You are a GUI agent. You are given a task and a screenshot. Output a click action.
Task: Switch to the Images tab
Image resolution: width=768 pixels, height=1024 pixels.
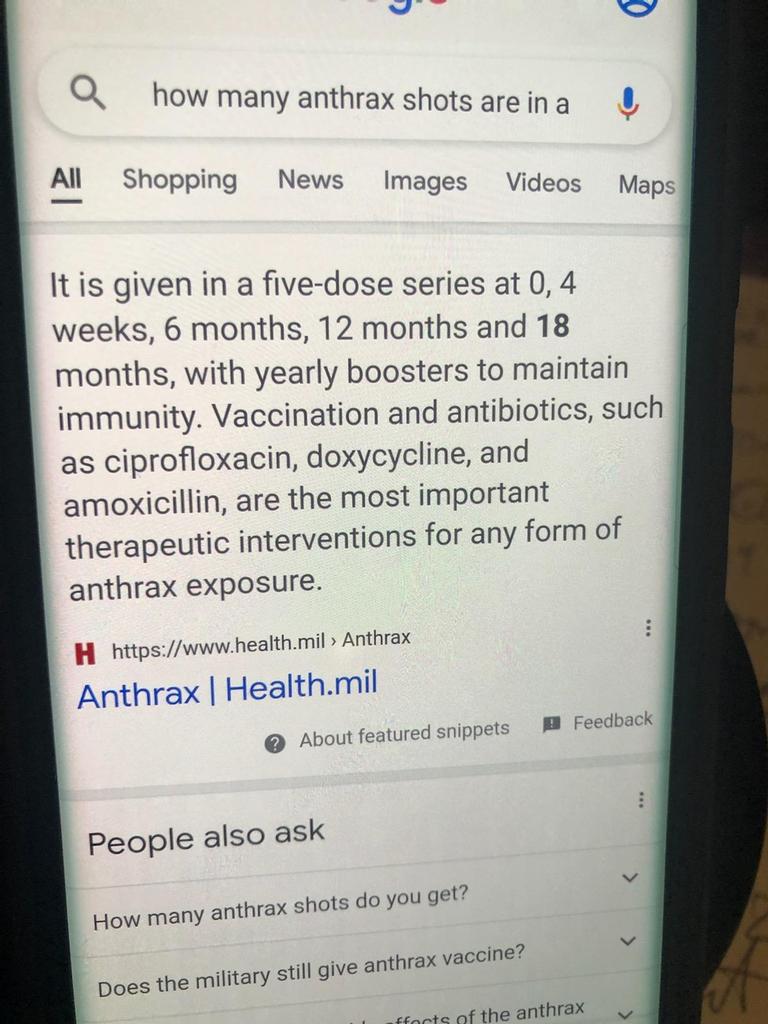pyautogui.click(x=425, y=182)
